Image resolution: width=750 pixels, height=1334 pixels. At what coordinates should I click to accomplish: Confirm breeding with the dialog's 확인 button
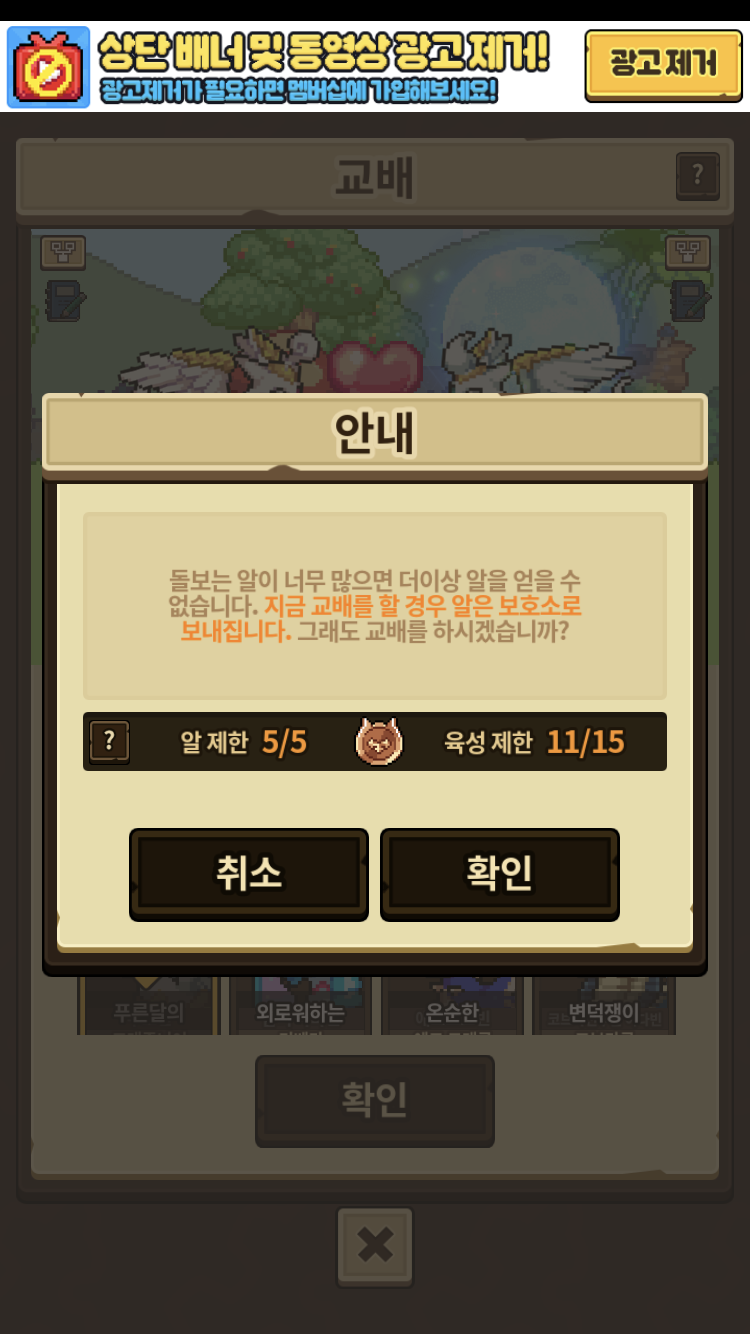(x=500, y=873)
